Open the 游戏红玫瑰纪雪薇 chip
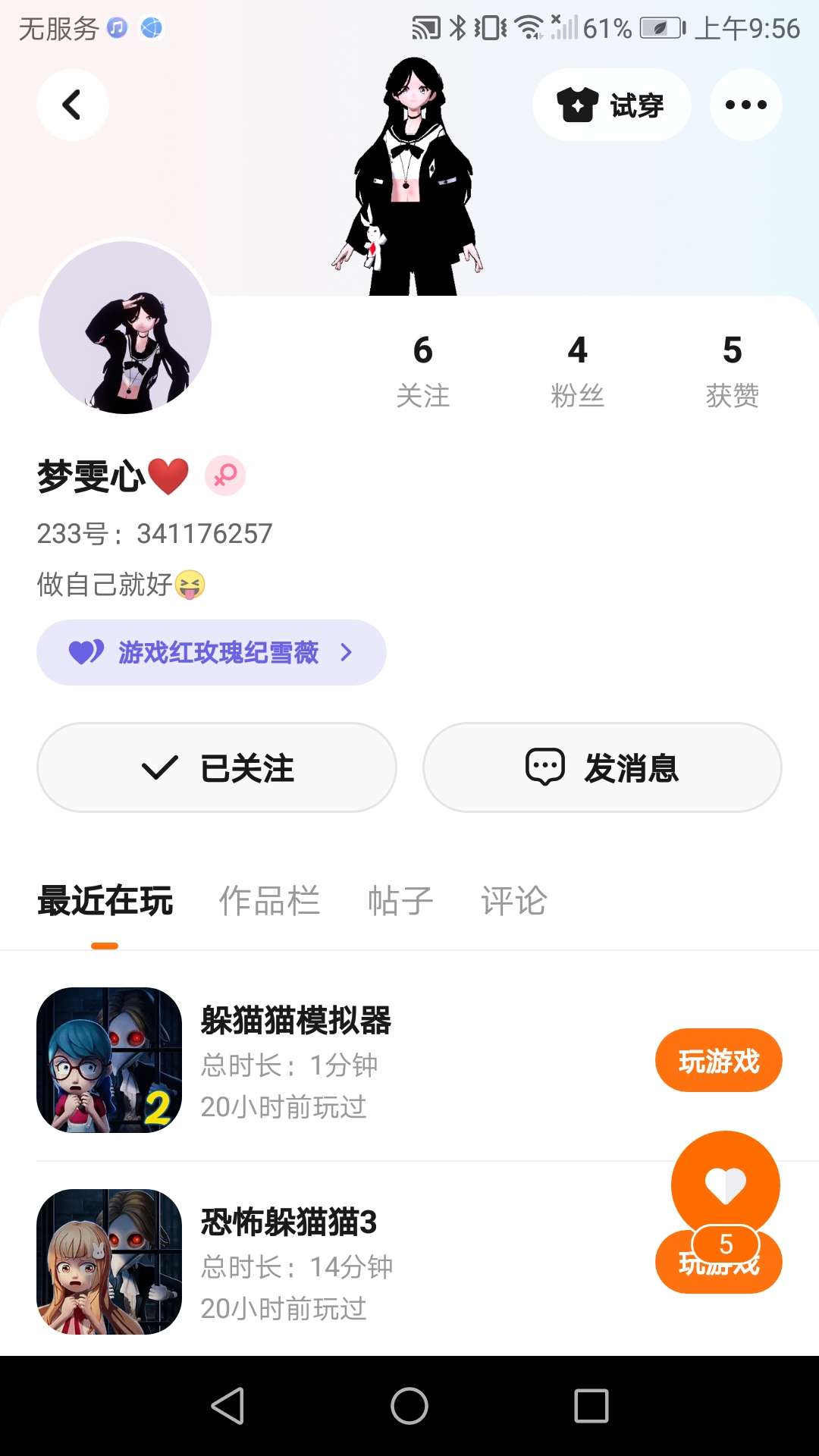Viewport: 819px width, 1456px height. coord(211,652)
